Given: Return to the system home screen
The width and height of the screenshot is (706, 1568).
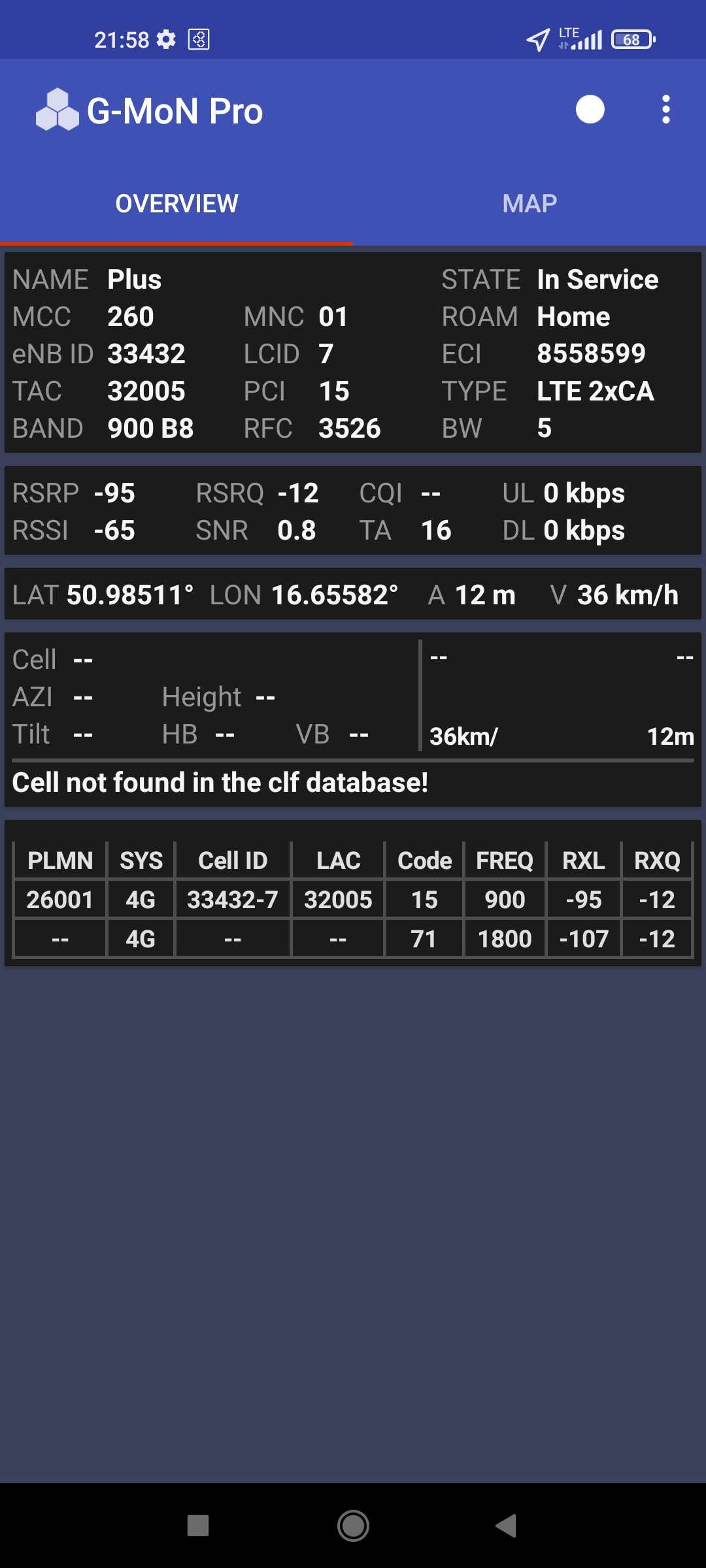Looking at the screenshot, I should click(x=353, y=1526).
